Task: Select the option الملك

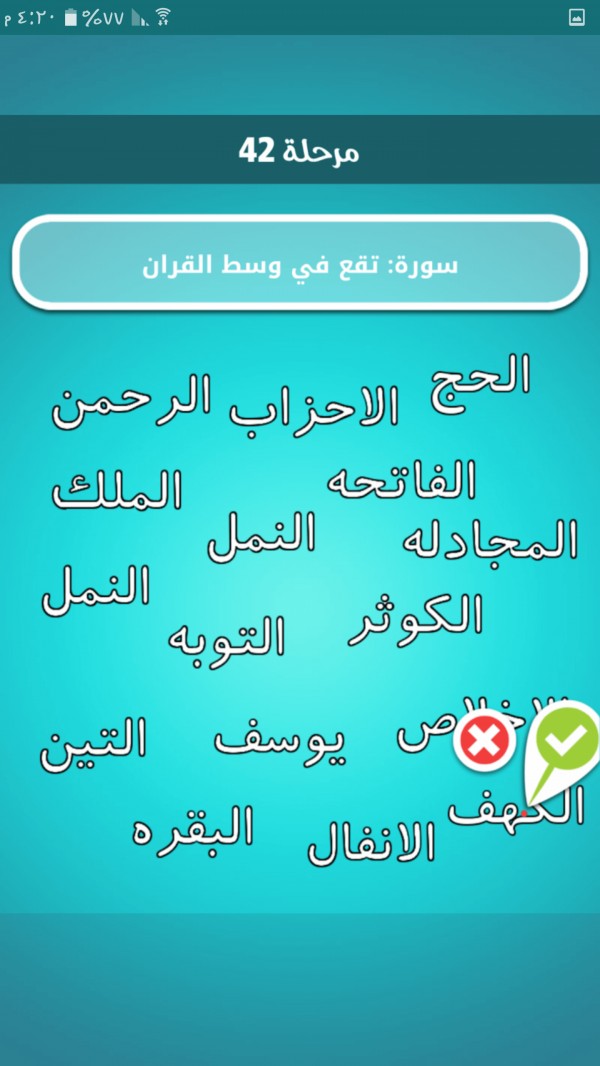Action: (x=118, y=489)
